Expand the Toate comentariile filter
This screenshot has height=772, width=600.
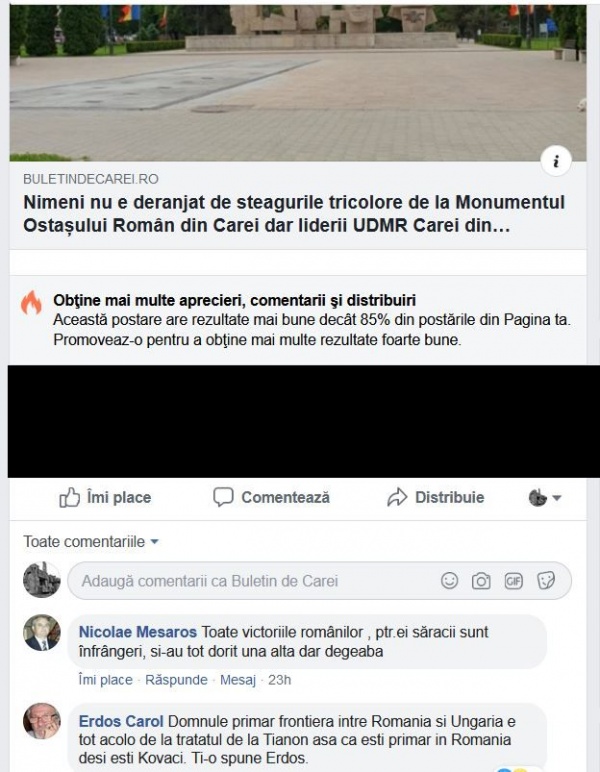click(91, 542)
